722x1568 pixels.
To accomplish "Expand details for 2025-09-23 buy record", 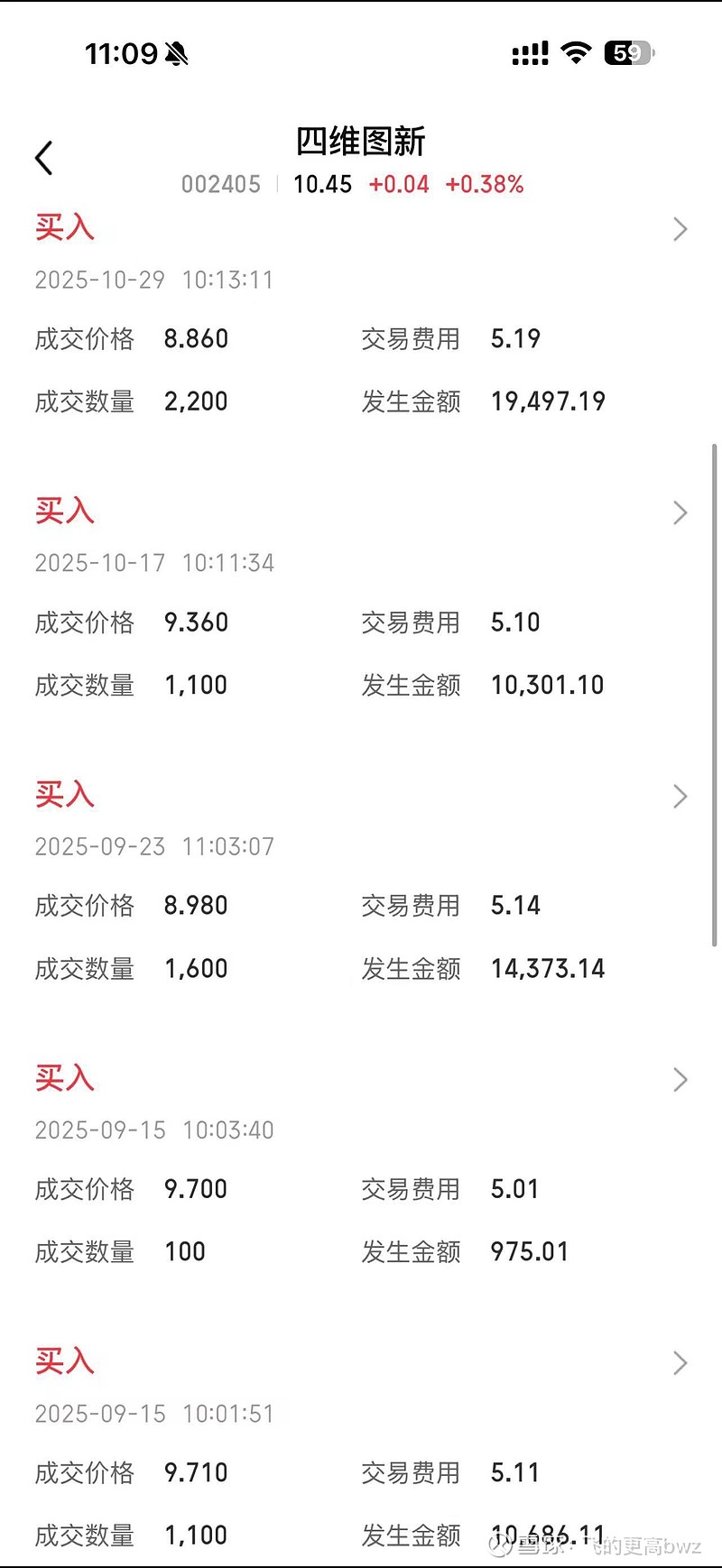I will coord(680,796).
